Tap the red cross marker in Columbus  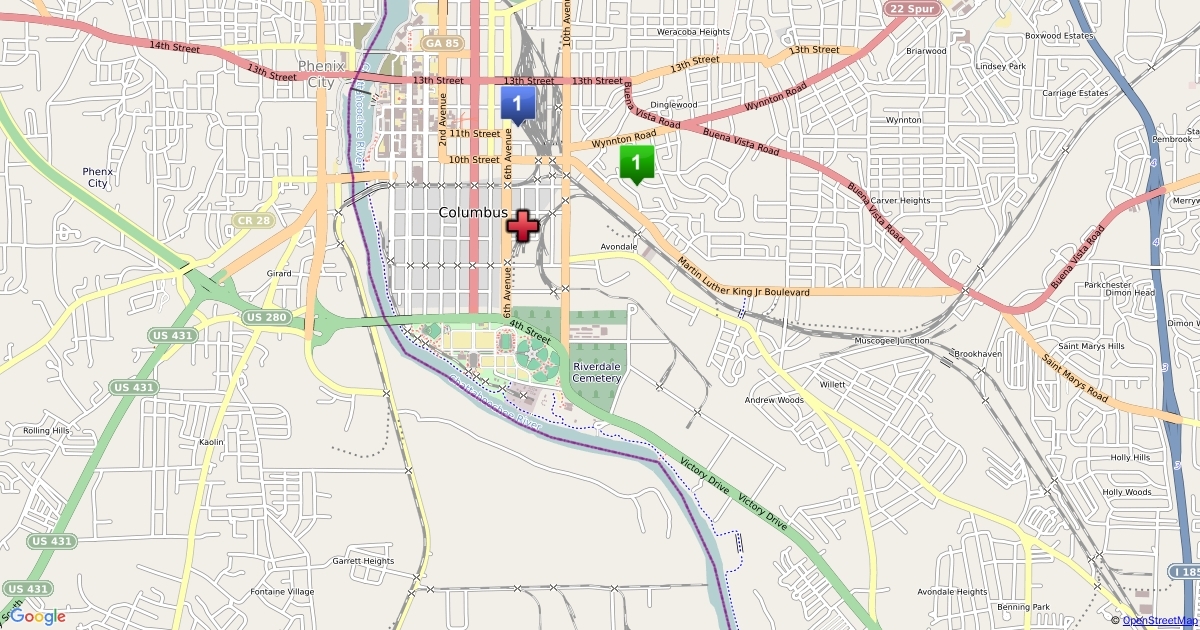523,226
